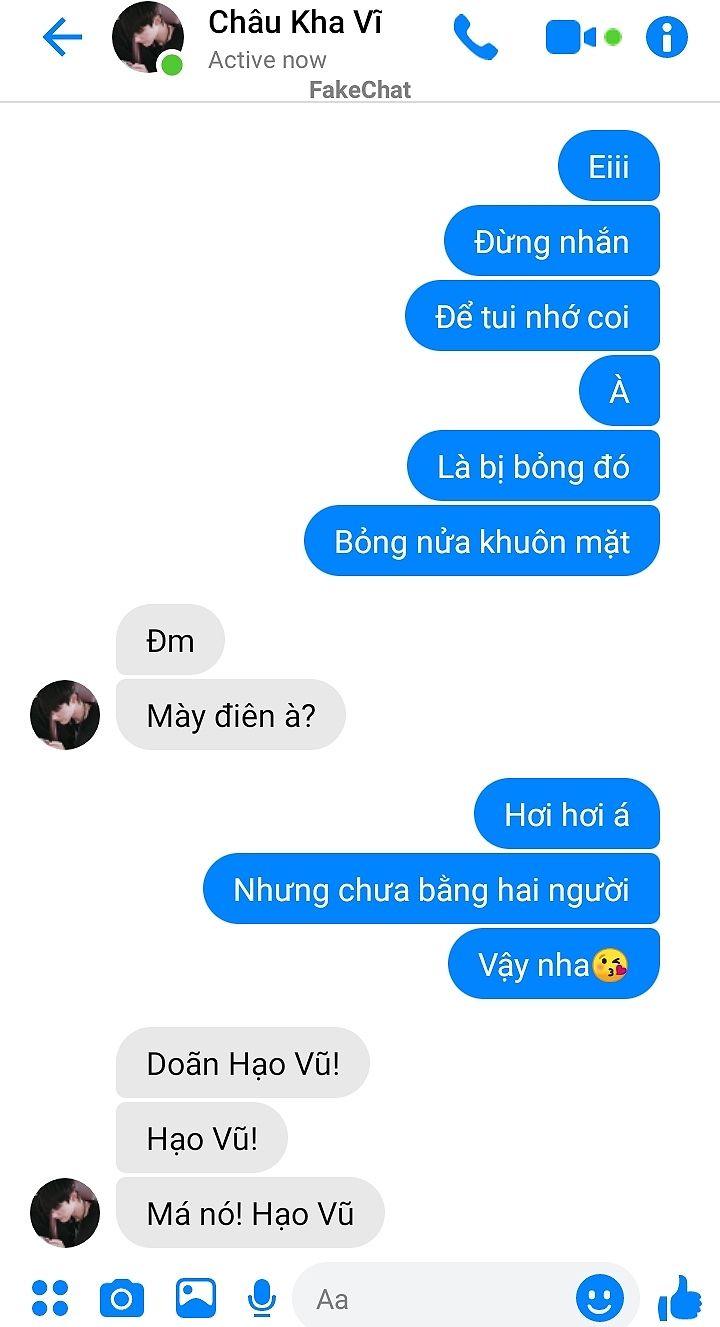Screen dimensions: 720x1327
Task: Start a video call with Châu Kha Vĩ
Action: pyautogui.click(x=571, y=38)
